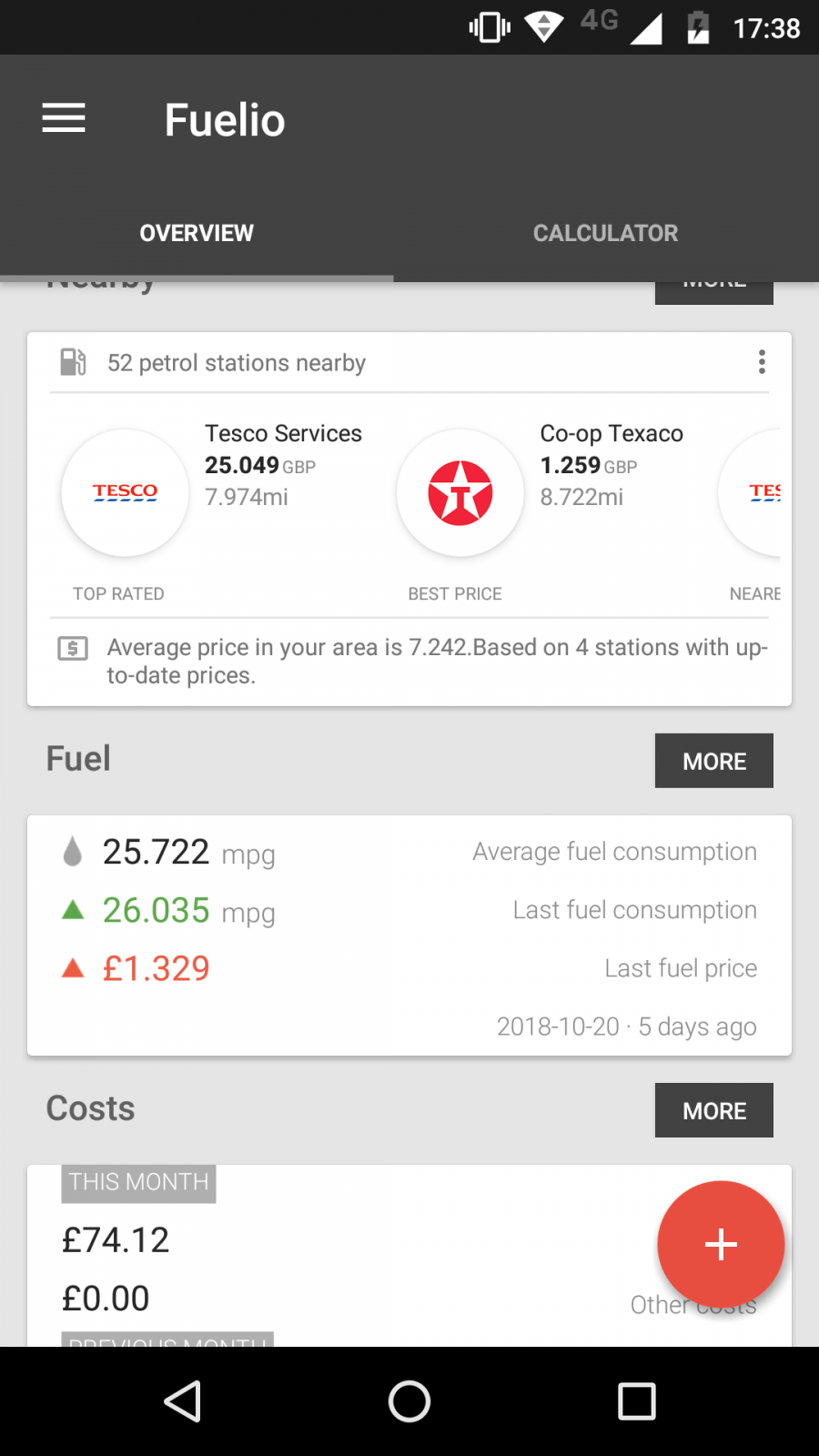Add new entry with red plus button
The image size is (819, 1456).
tap(721, 1244)
